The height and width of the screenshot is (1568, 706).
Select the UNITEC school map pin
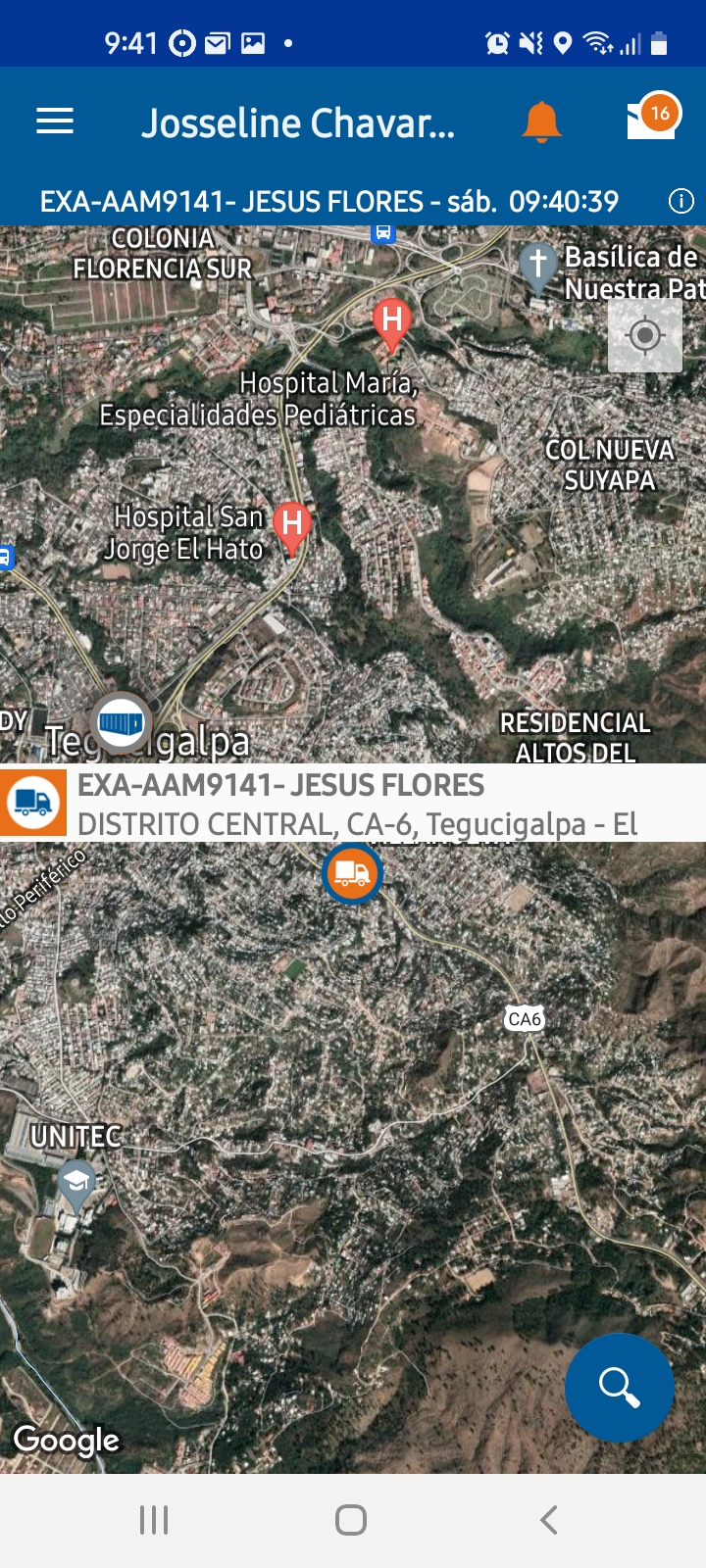tap(76, 1183)
